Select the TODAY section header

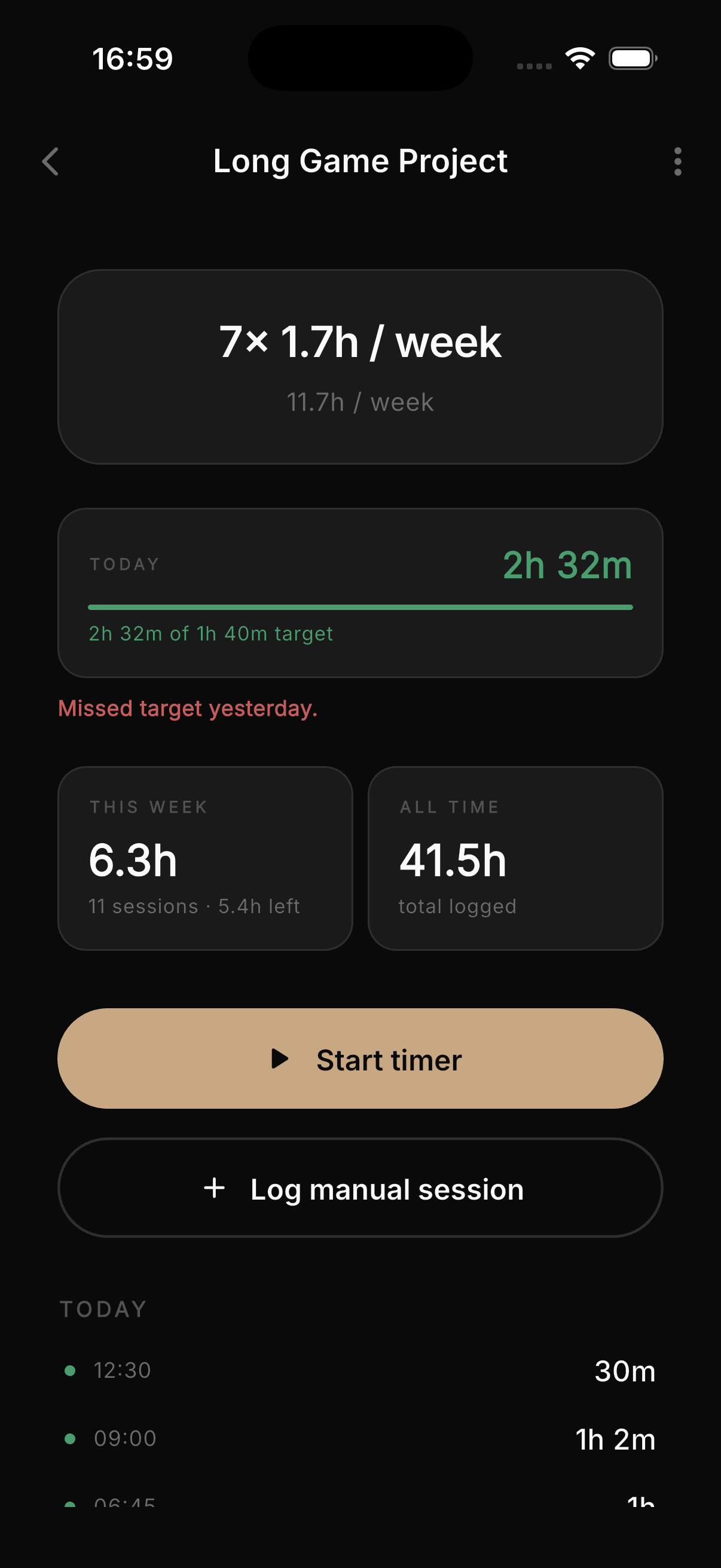[x=103, y=1308]
